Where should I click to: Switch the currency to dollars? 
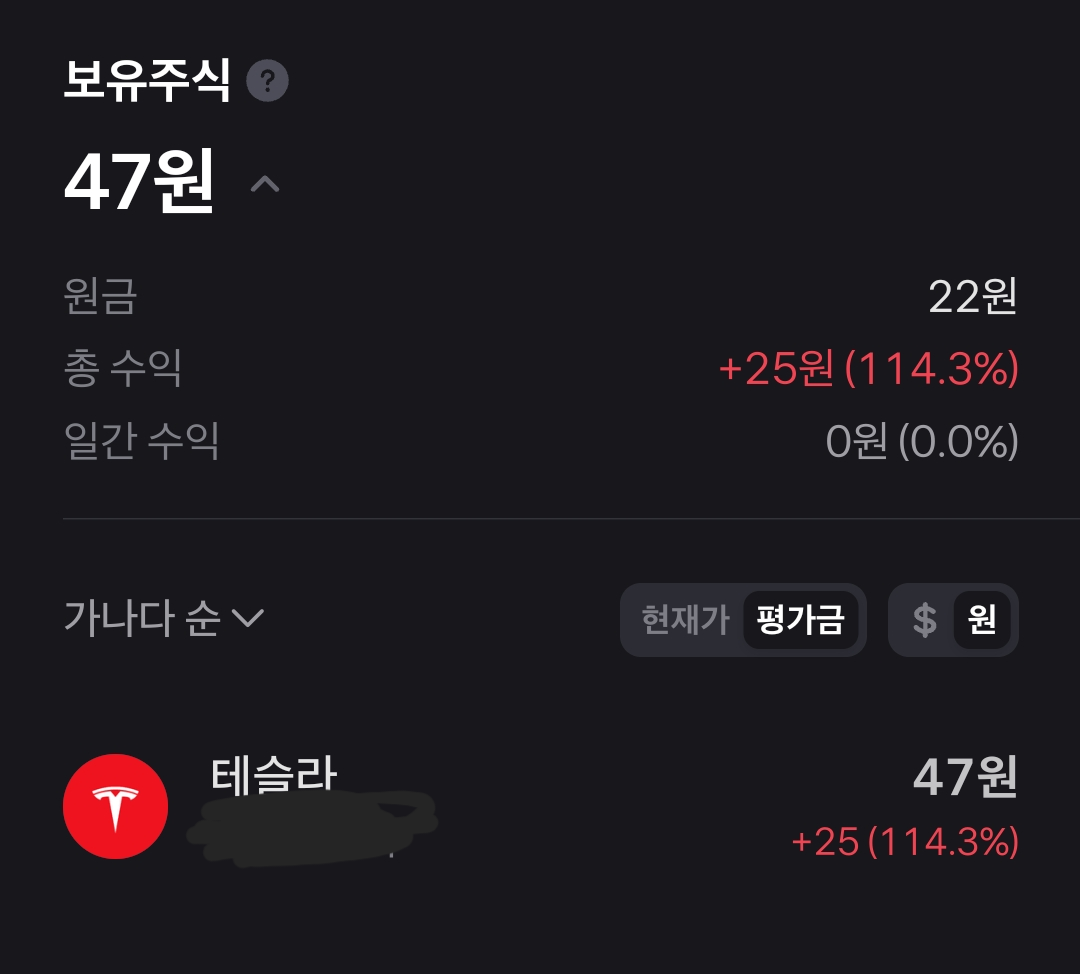924,620
